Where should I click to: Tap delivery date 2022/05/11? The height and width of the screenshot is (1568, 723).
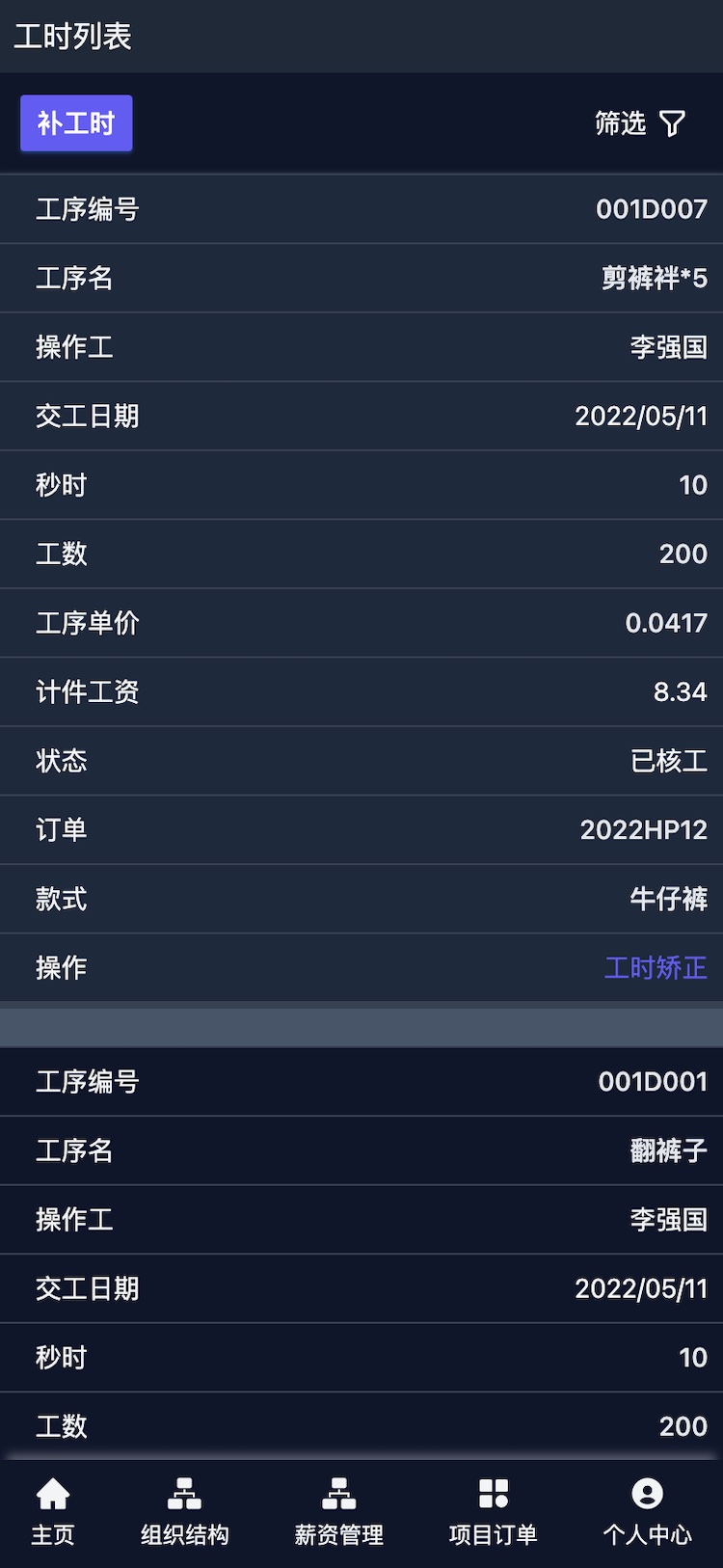pos(640,416)
